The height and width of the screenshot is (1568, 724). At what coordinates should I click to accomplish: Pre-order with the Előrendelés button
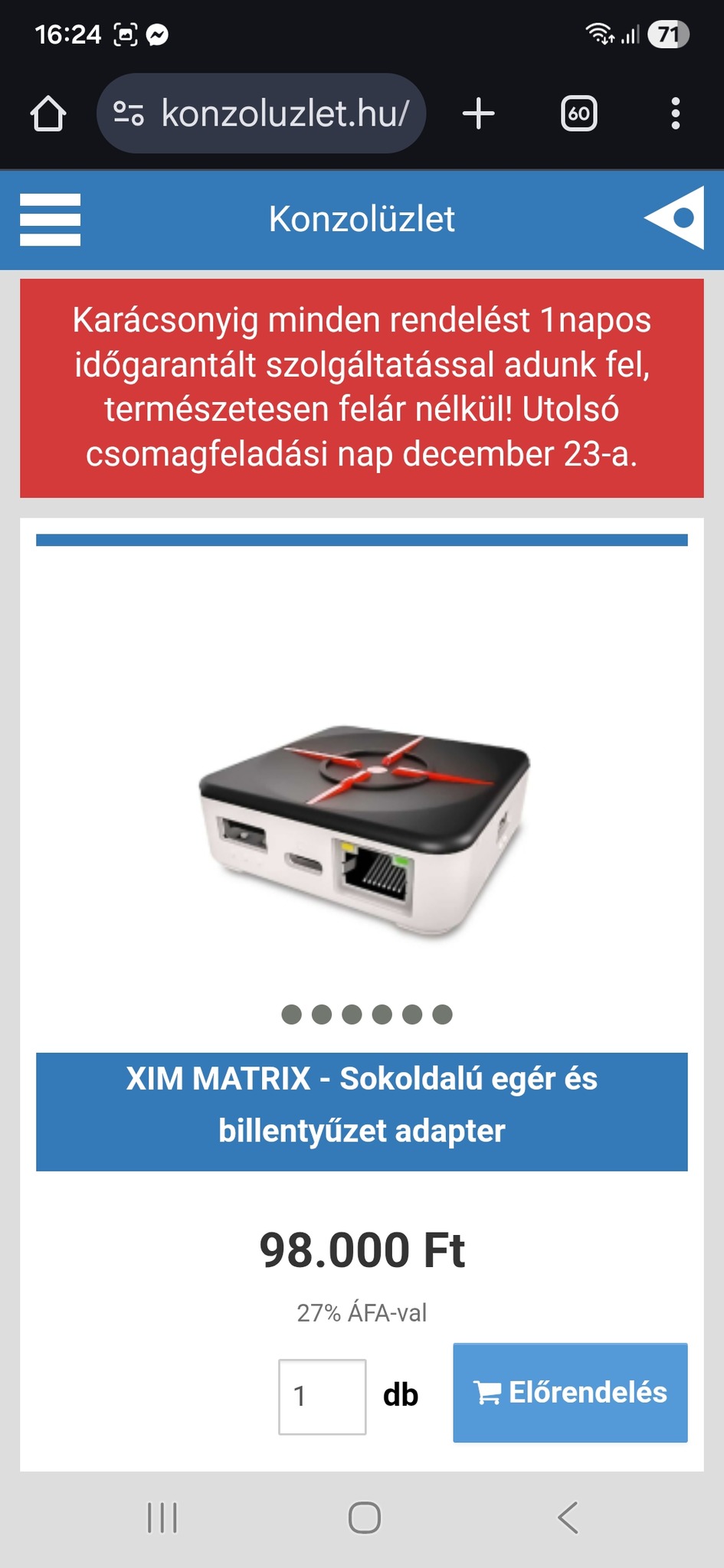[x=570, y=1393]
